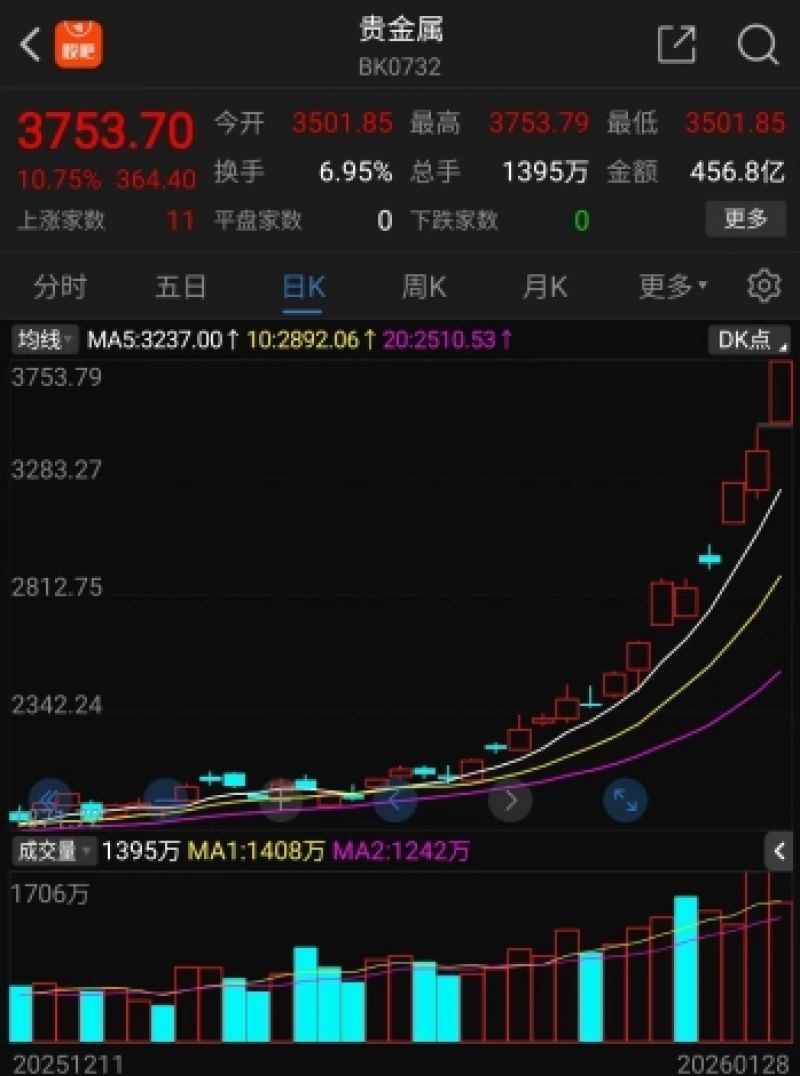Open search with the magnifier icon
800x1076 pixels.
point(757,45)
